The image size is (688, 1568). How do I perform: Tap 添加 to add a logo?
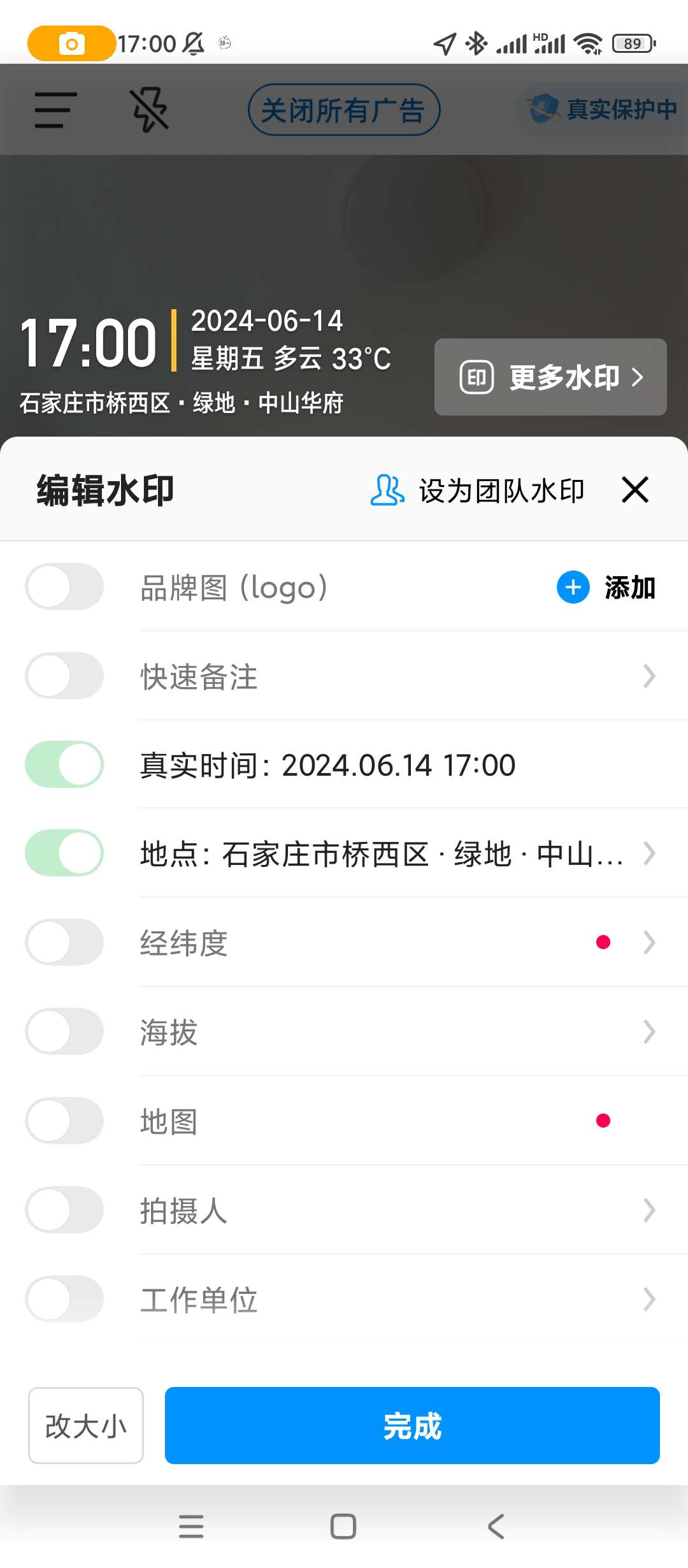606,587
